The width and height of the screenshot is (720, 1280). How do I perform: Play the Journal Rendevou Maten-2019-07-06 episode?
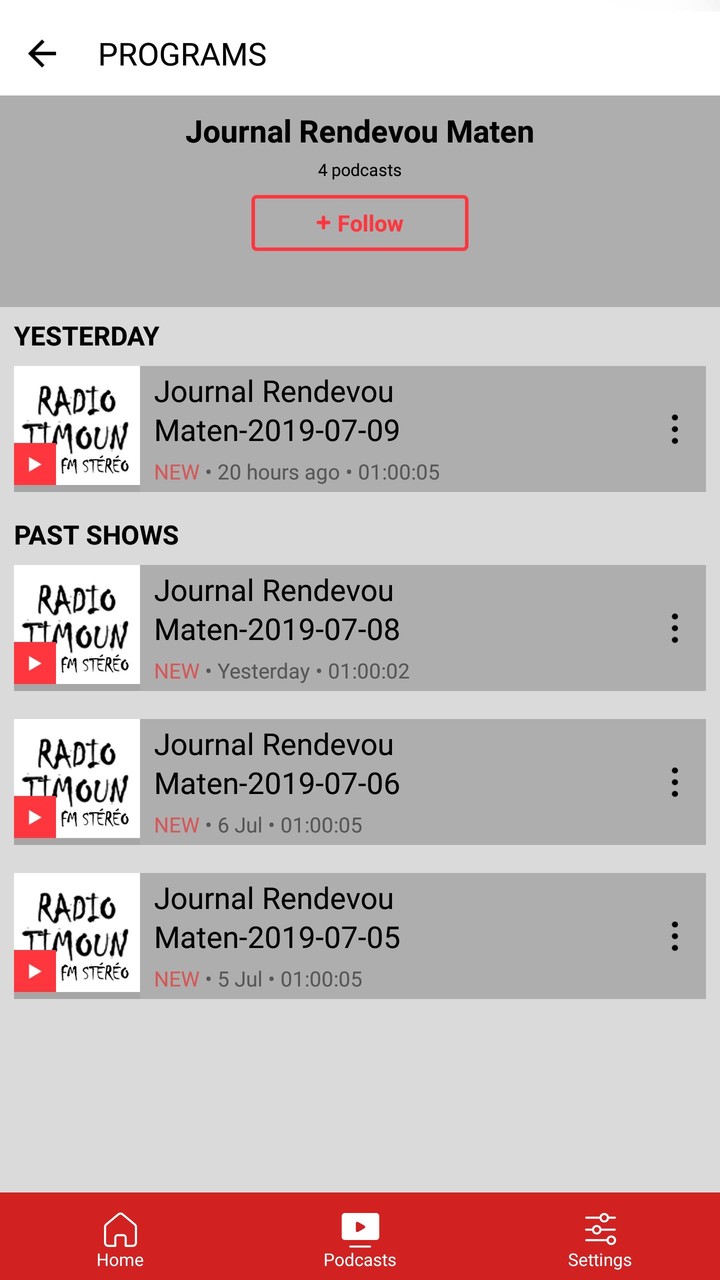point(35,817)
